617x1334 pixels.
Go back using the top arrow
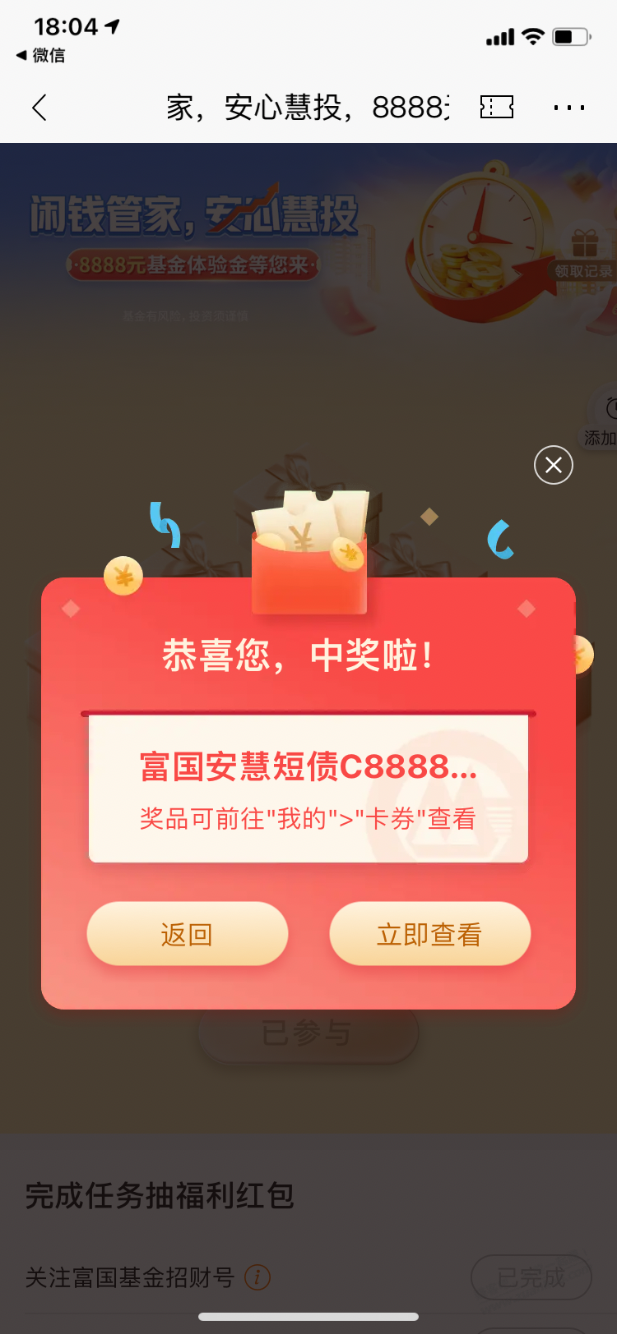[39, 107]
